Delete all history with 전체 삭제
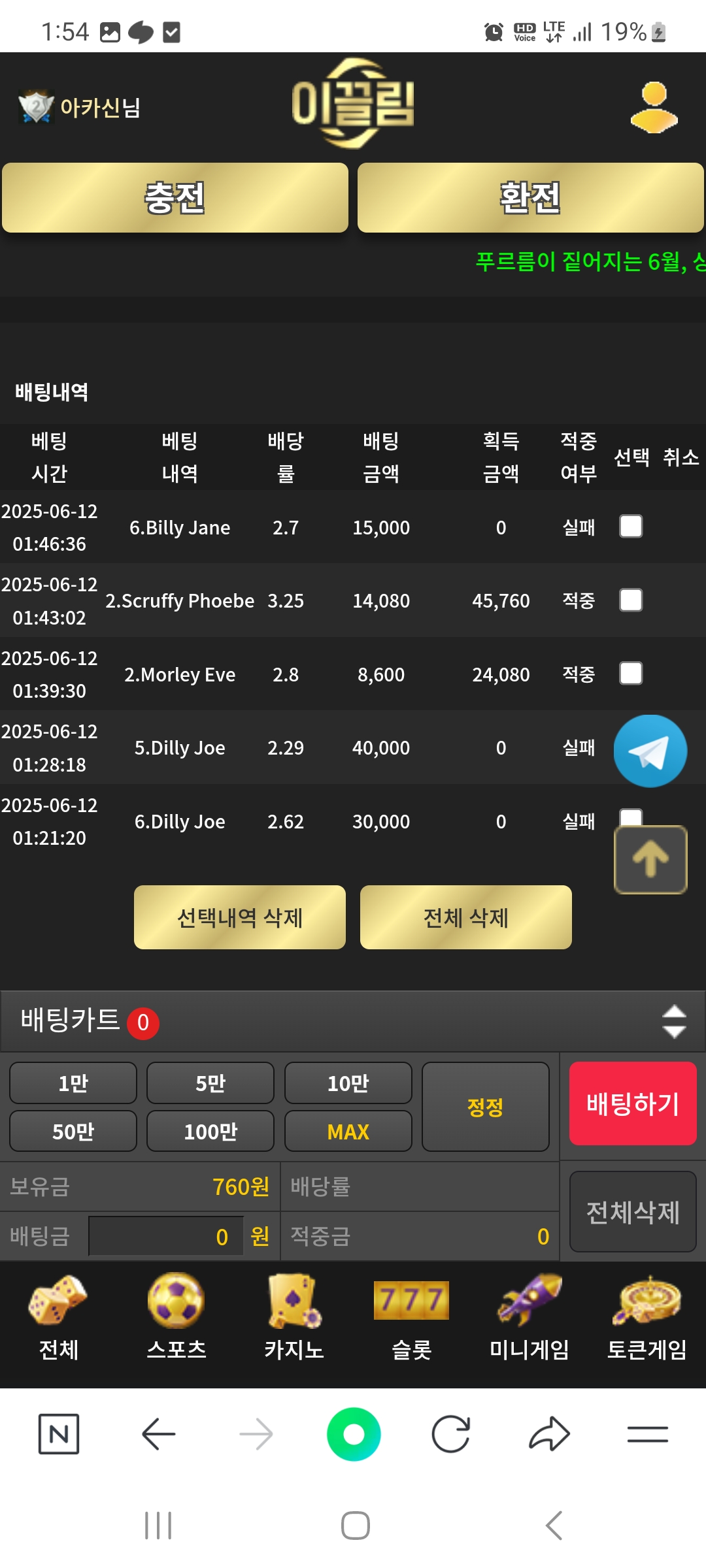706x1568 pixels. (465, 917)
